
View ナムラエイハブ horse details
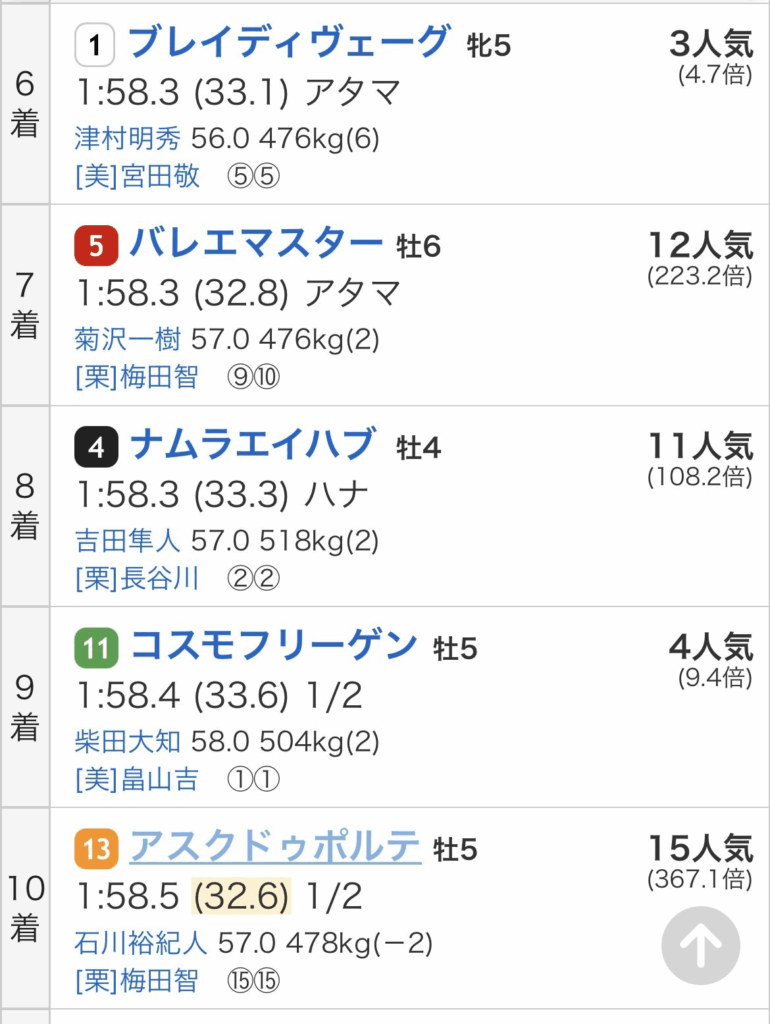(253, 445)
